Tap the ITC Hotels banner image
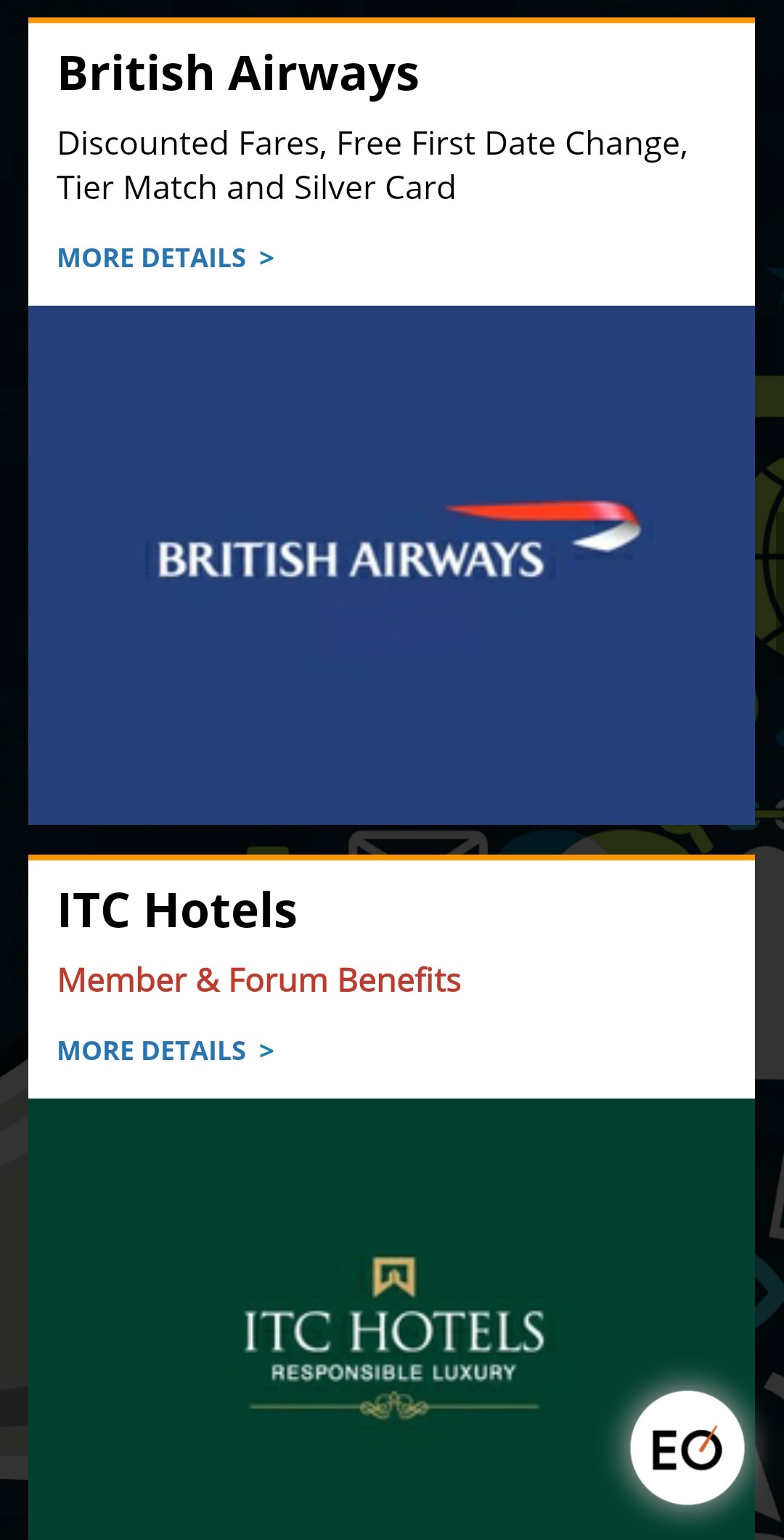The image size is (784, 1540). [391, 1319]
